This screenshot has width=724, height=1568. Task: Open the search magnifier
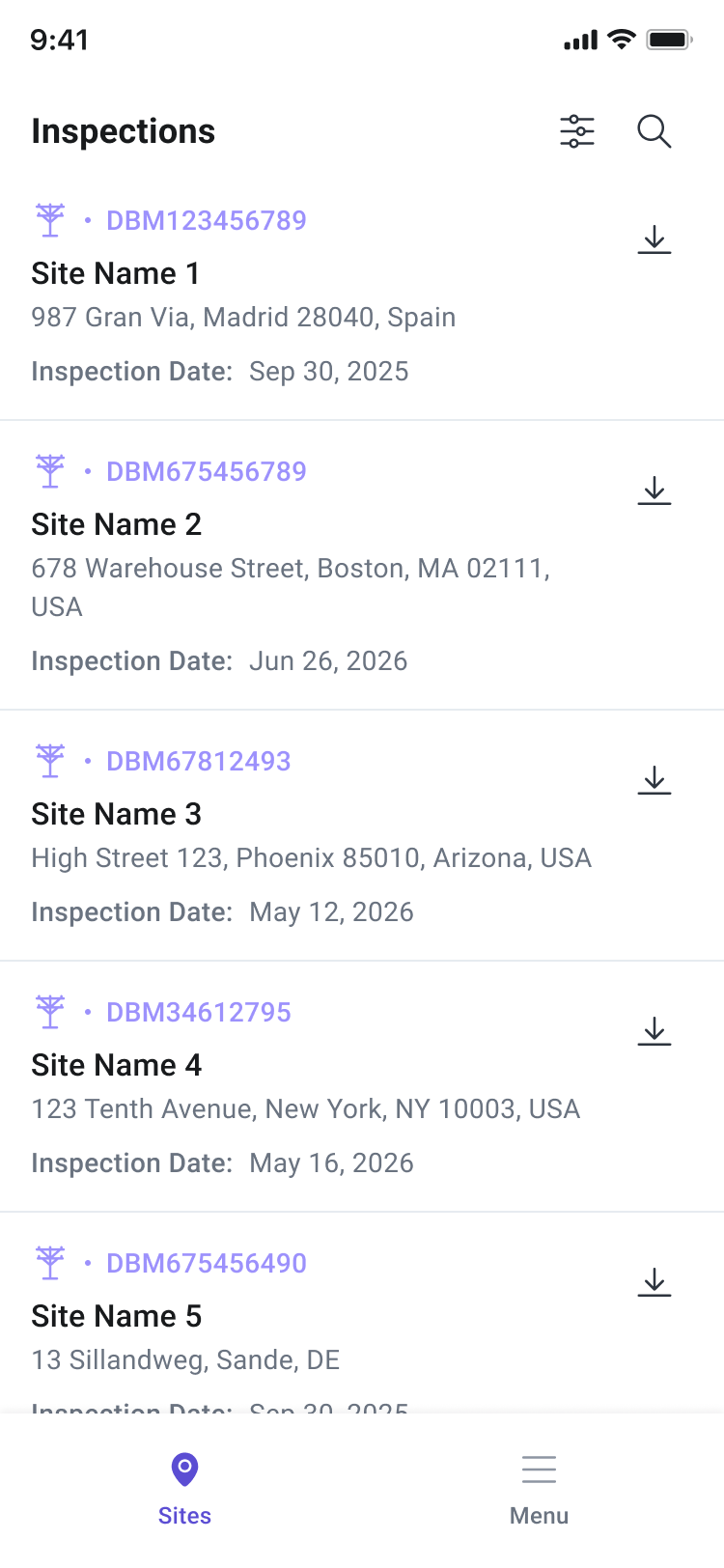654,131
